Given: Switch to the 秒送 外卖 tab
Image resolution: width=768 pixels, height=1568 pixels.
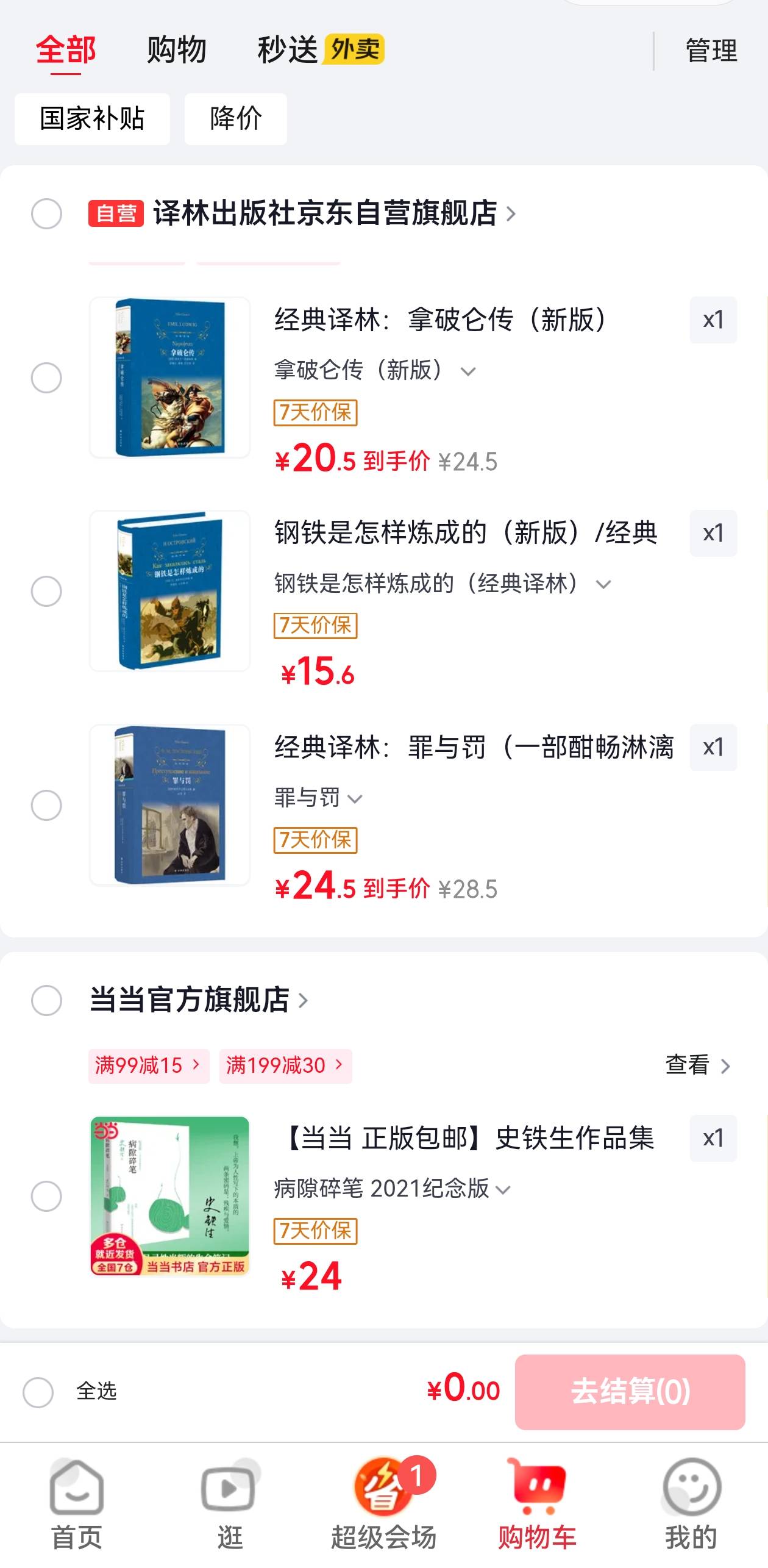Looking at the screenshot, I should [x=320, y=50].
